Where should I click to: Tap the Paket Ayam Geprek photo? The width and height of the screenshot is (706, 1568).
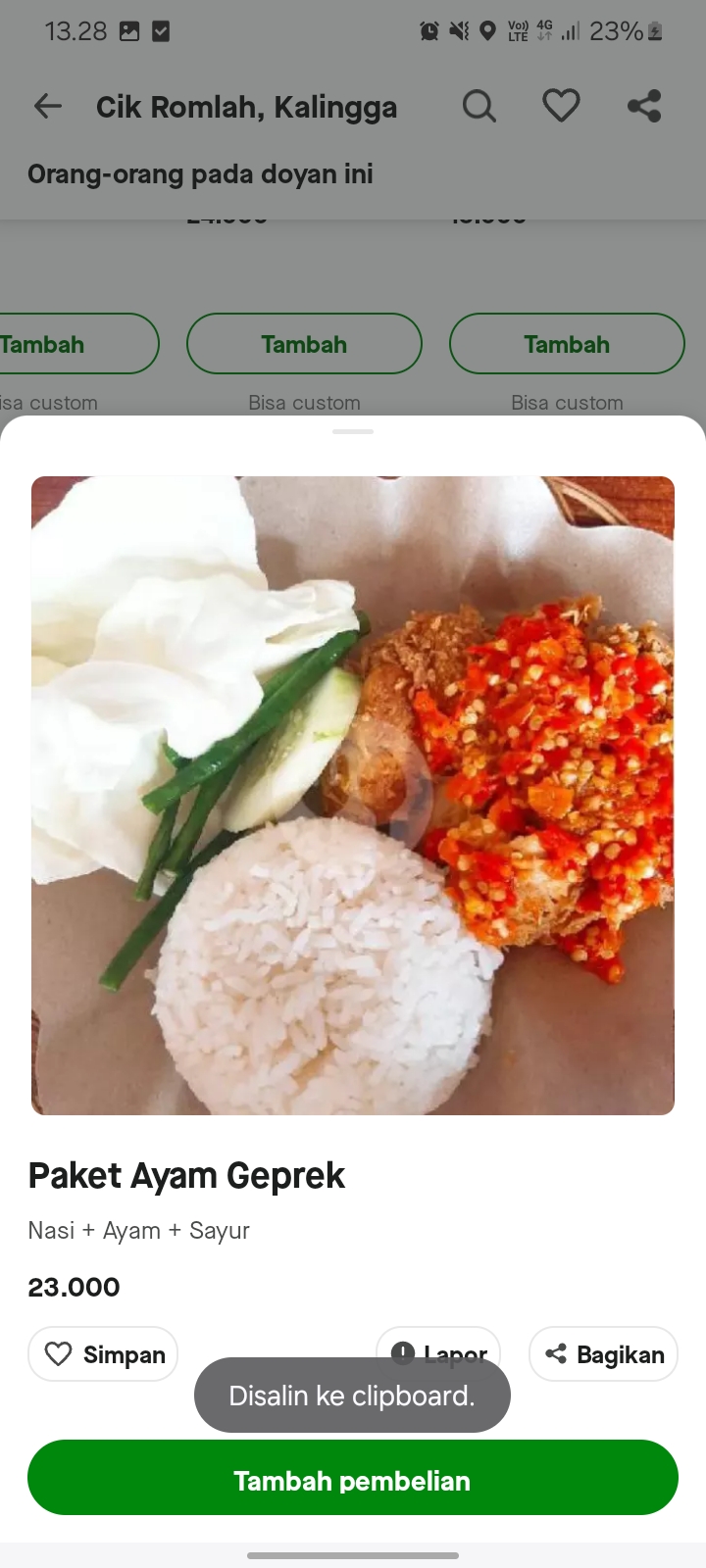pos(353,795)
